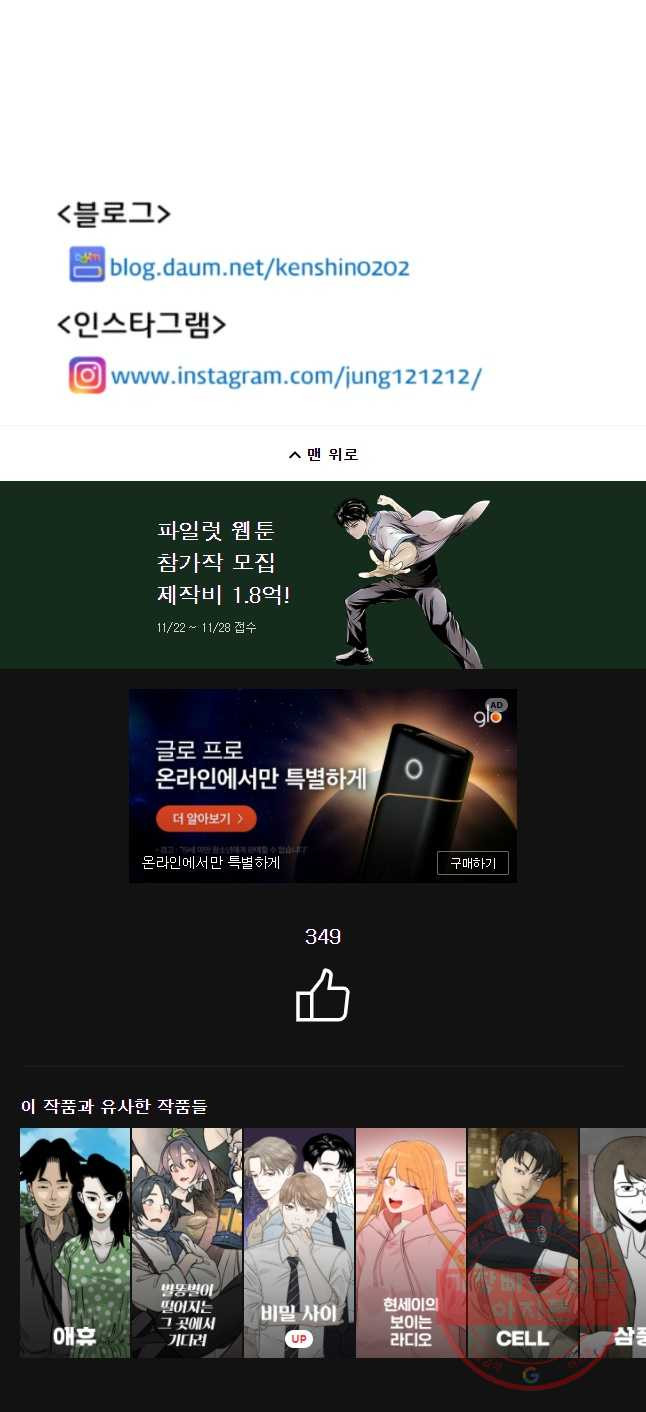646x1412 pixels.
Task: Like this episode with the thumbs-up icon
Action: 323,996
